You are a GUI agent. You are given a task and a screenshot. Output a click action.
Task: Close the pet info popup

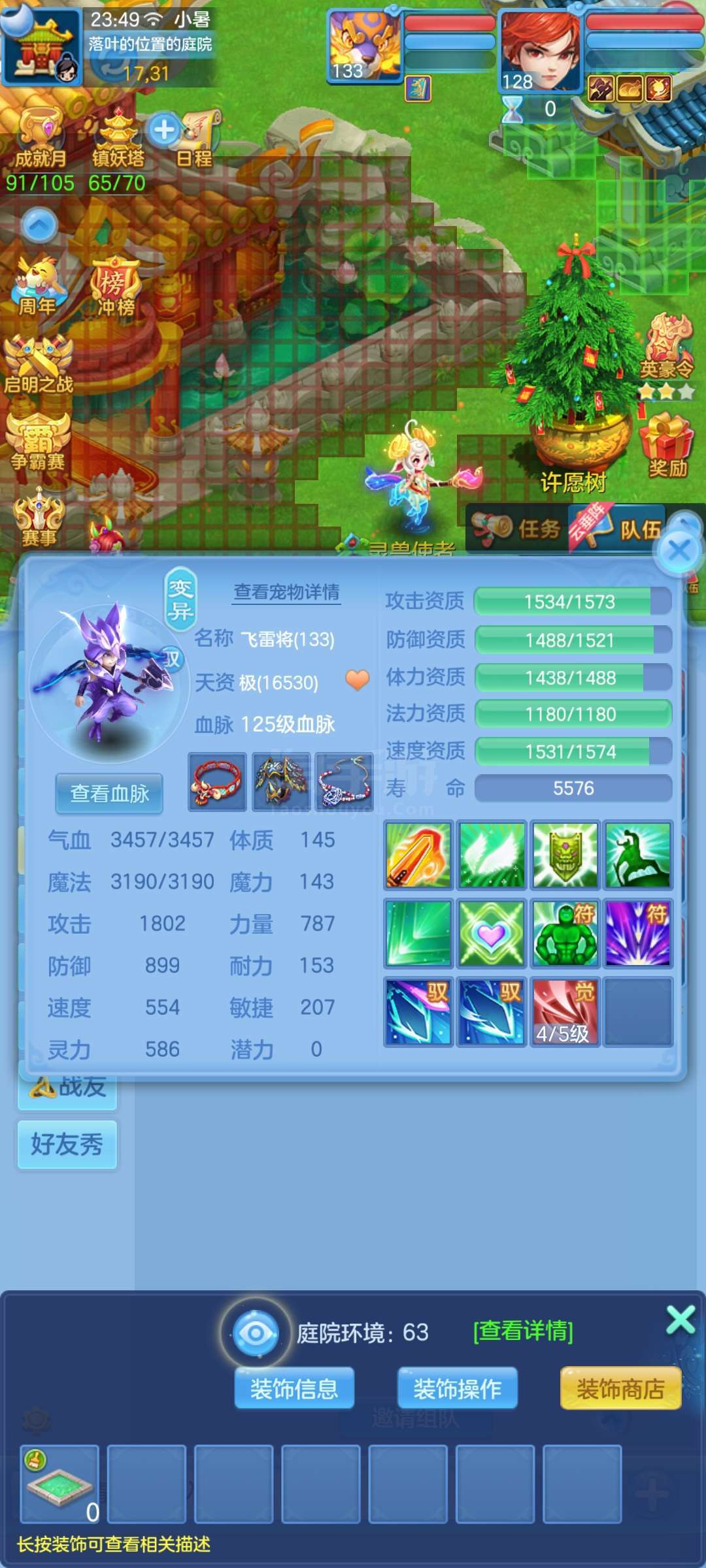(x=679, y=550)
